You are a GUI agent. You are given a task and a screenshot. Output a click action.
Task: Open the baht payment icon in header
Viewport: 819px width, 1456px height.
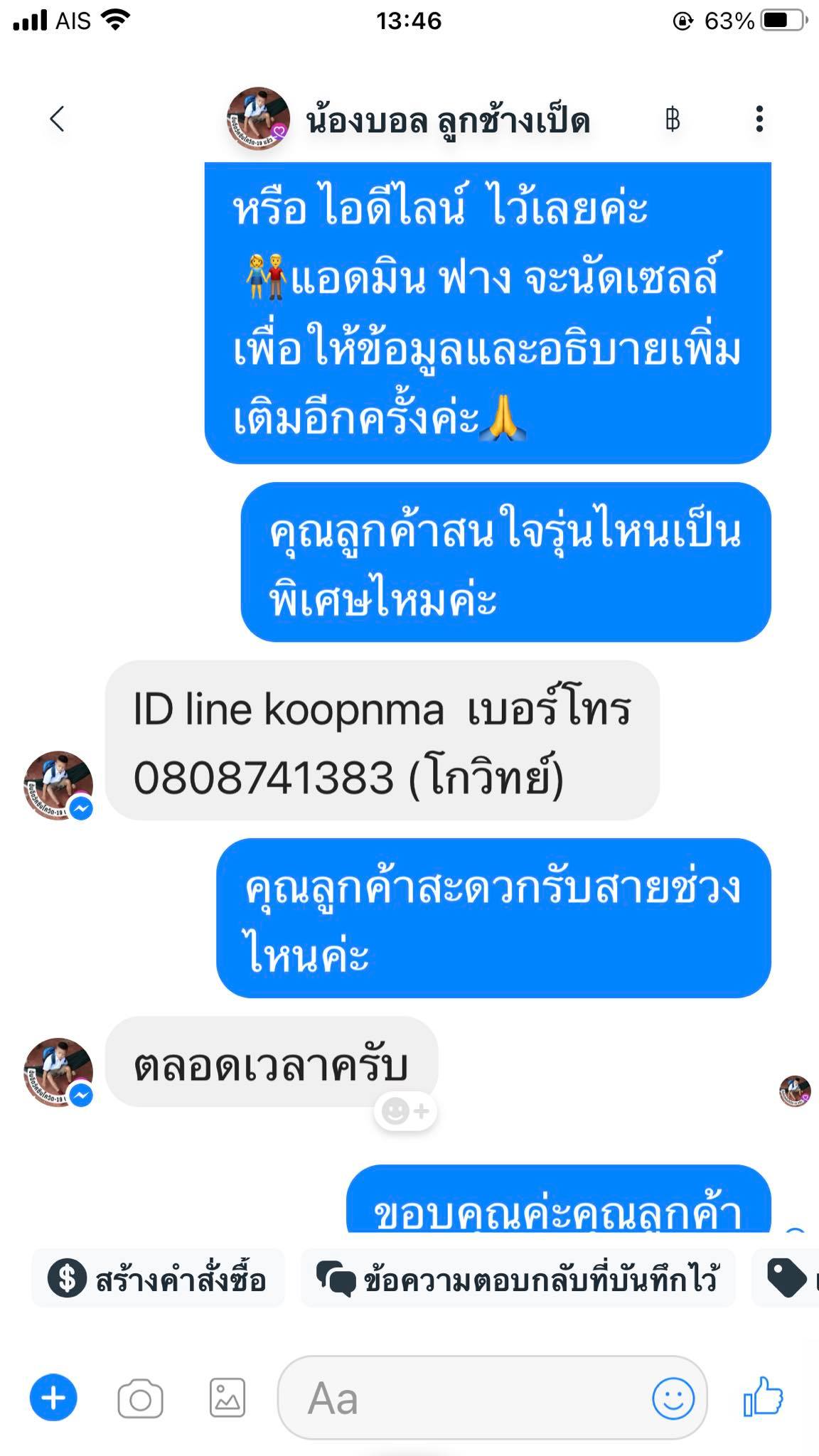[x=673, y=119]
